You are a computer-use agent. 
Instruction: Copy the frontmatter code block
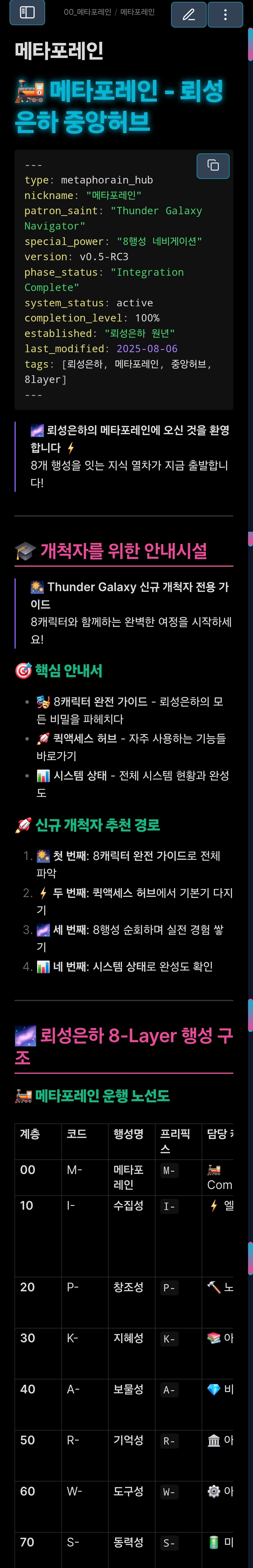pyautogui.click(x=213, y=166)
